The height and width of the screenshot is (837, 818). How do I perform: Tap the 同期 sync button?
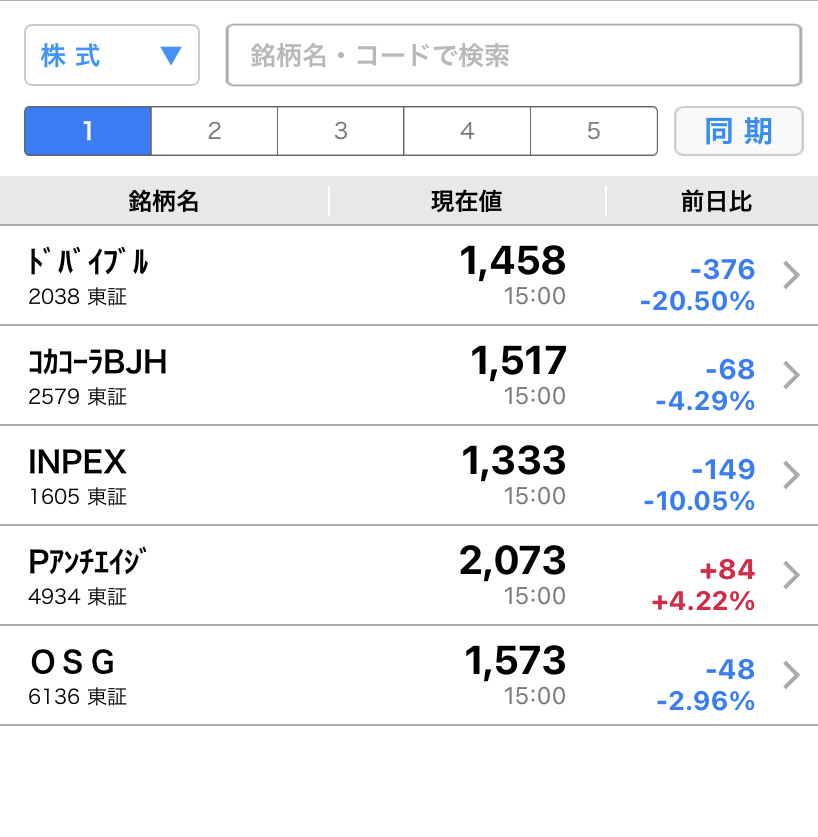click(739, 131)
